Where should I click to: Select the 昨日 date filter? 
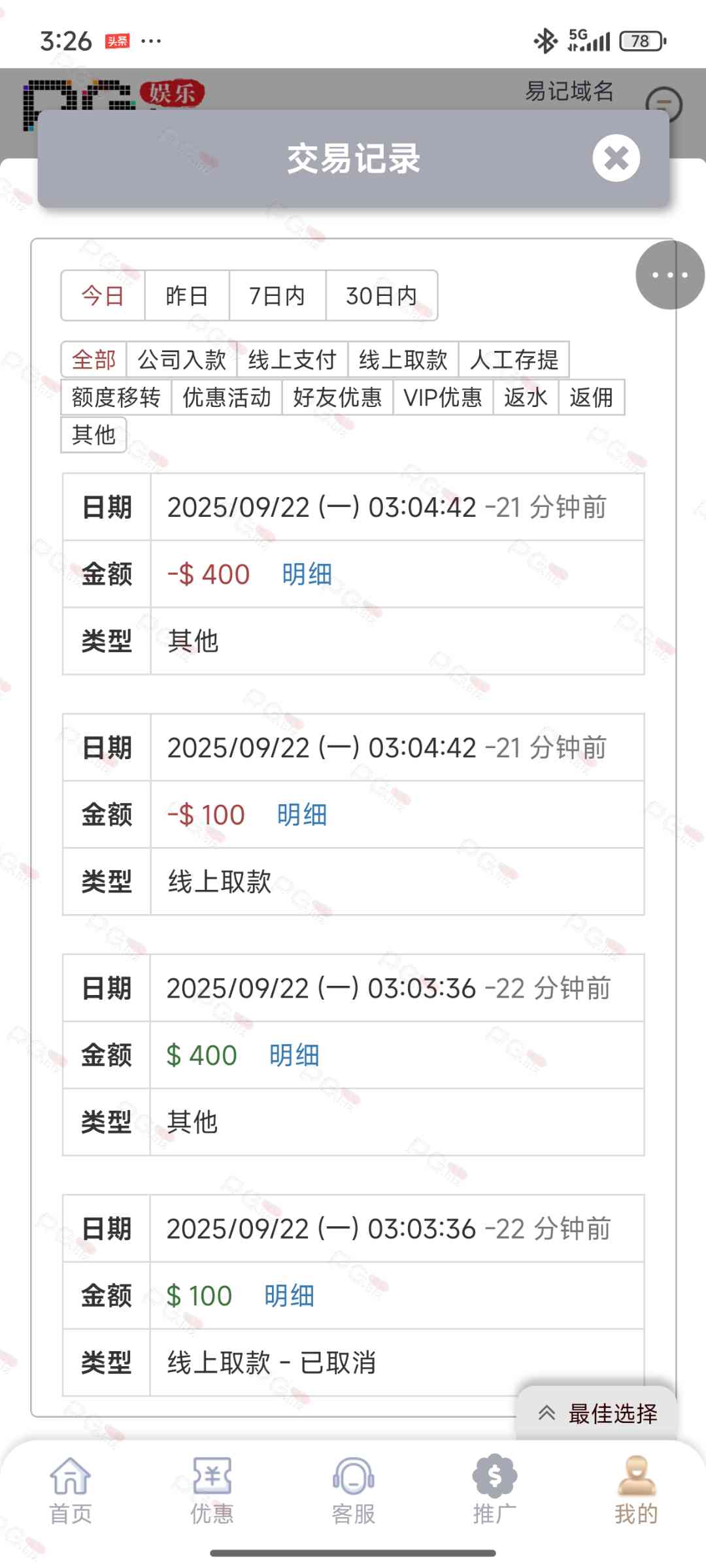coord(187,296)
